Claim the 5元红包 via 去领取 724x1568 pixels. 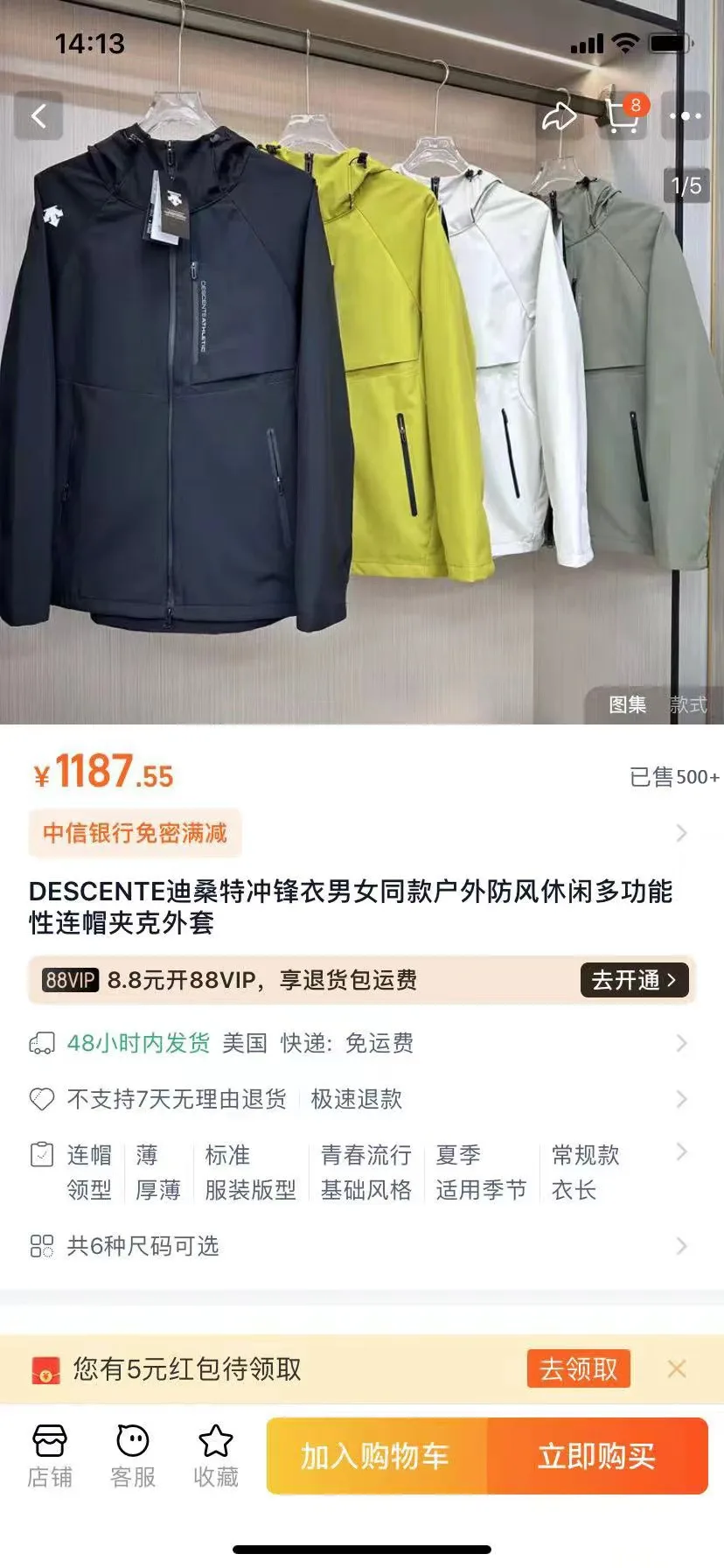578,1368
